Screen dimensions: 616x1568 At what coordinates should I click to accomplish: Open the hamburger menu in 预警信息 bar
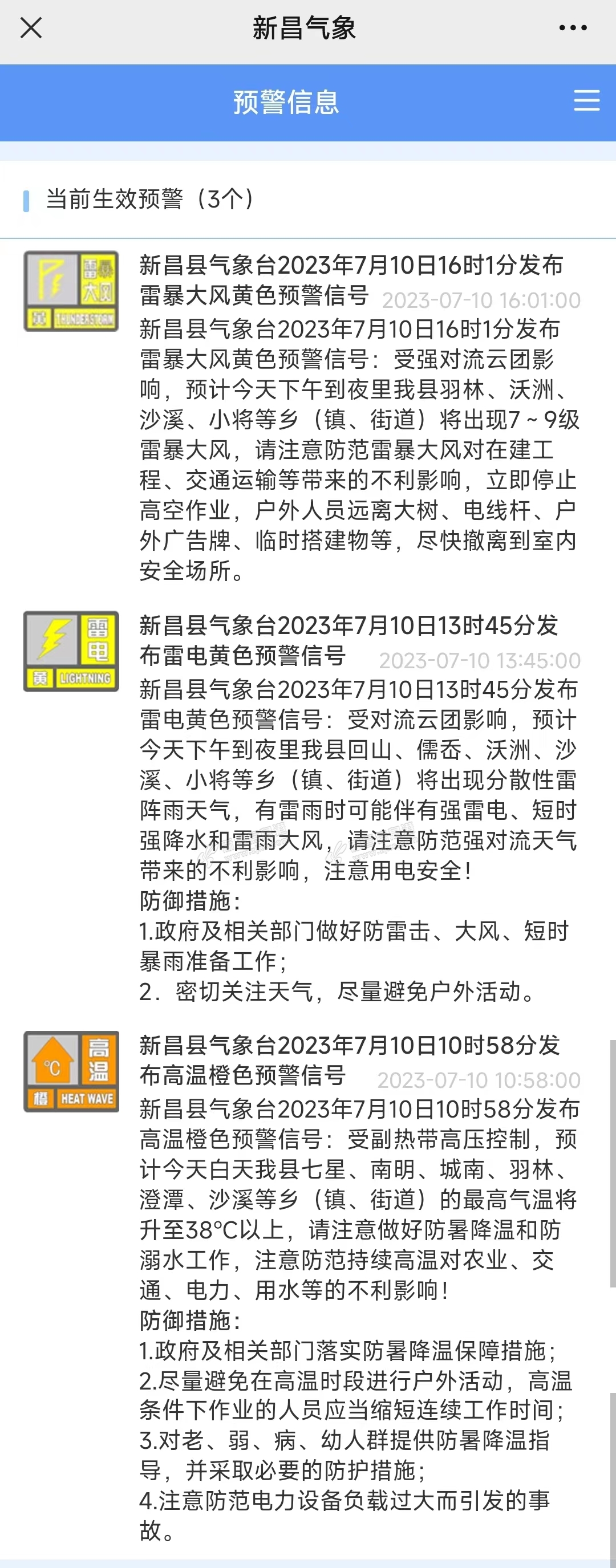[586, 100]
